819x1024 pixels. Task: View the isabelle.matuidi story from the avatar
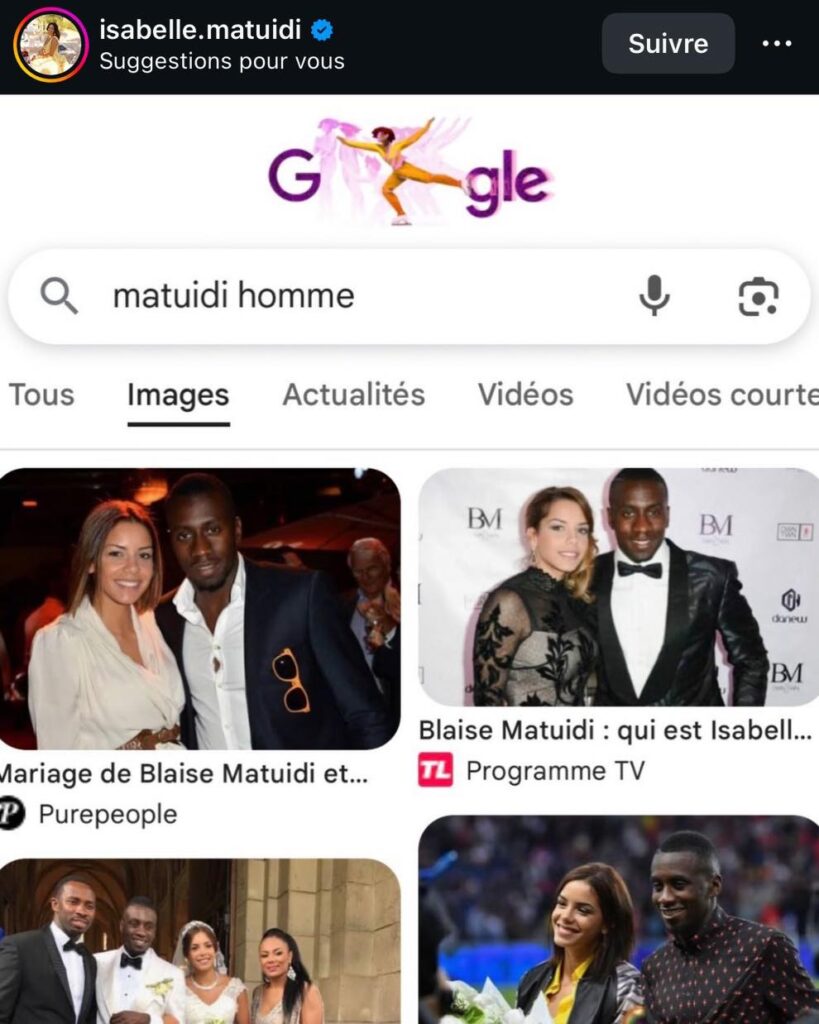click(50, 45)
